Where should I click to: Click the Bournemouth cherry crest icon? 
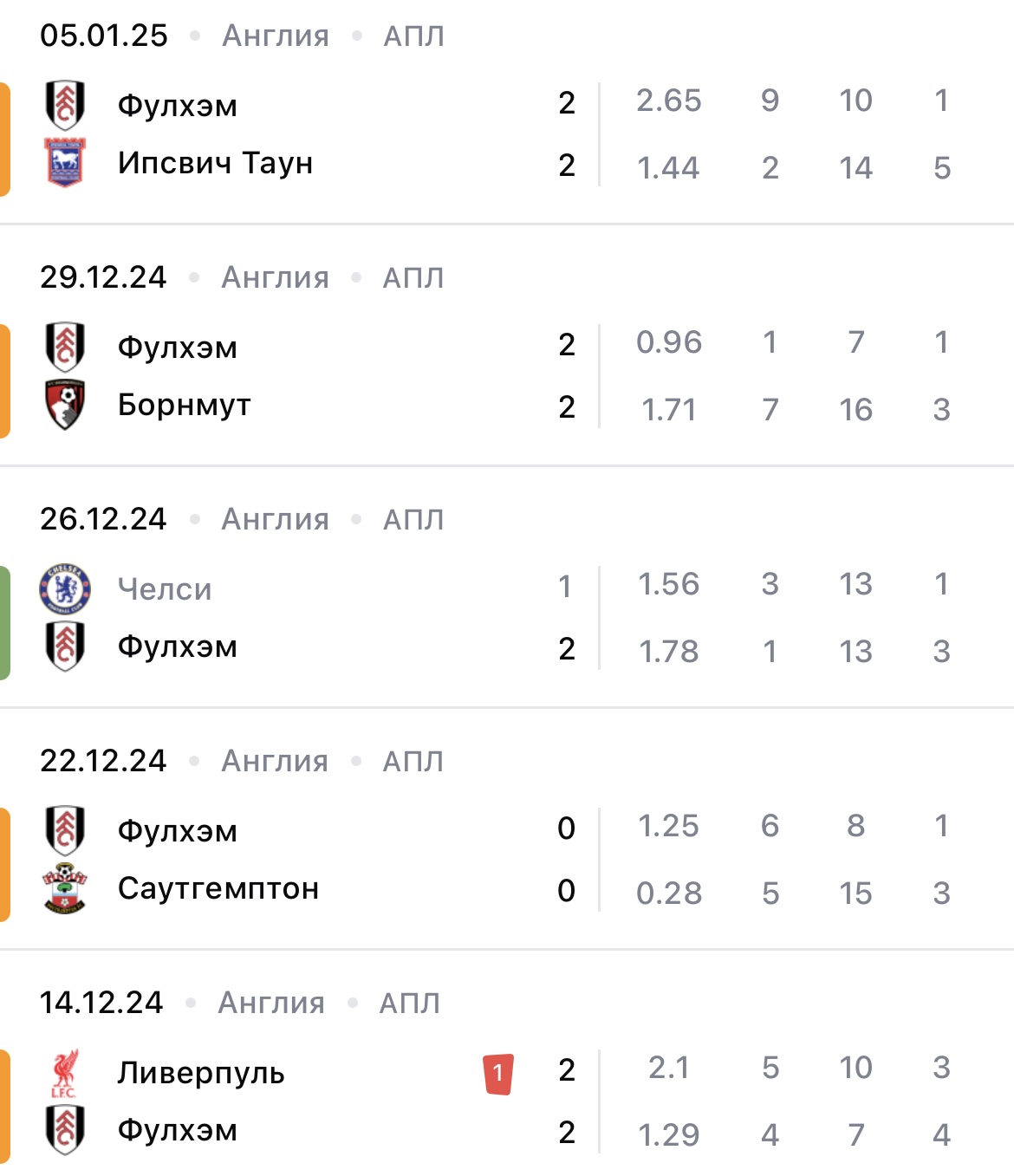point(64,405)
